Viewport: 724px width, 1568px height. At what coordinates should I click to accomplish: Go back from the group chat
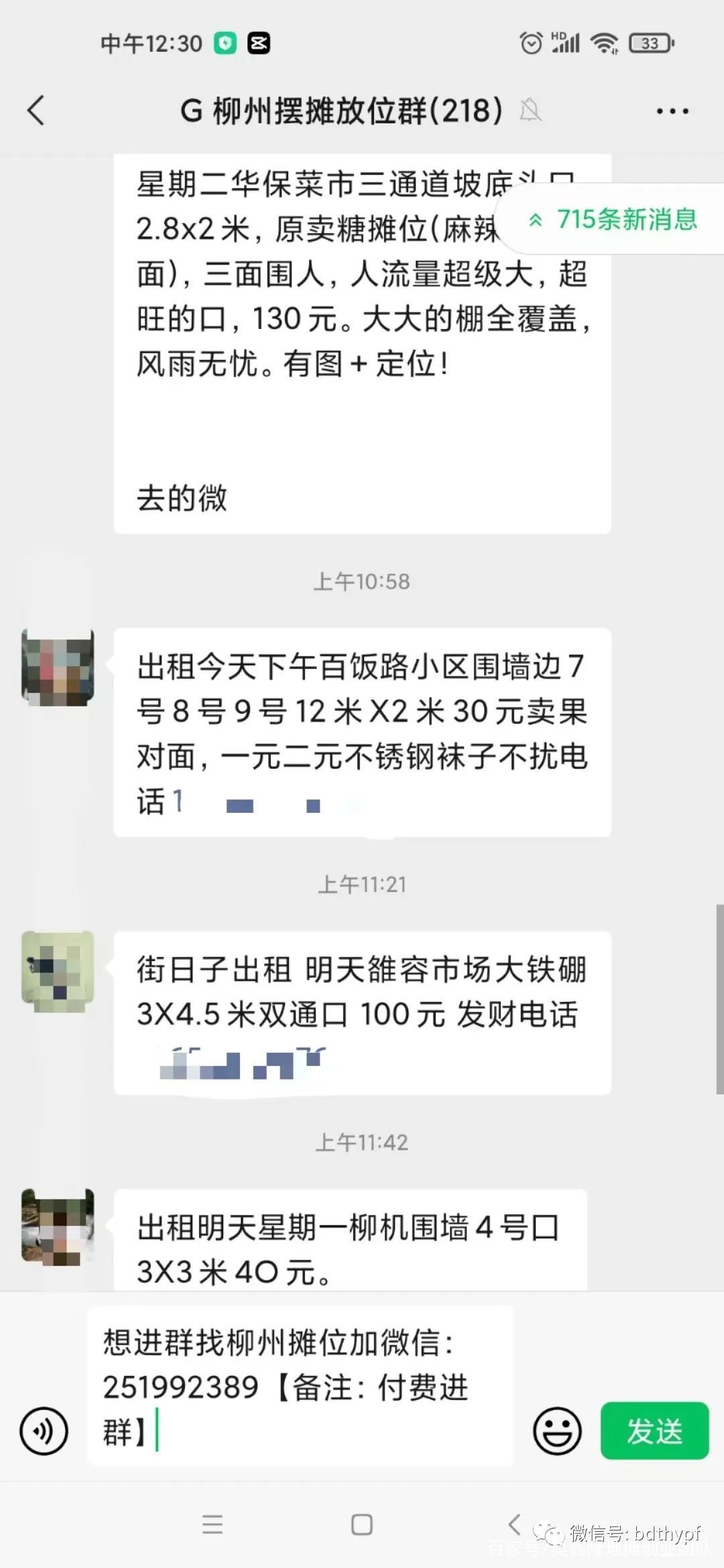pos(36,111)
